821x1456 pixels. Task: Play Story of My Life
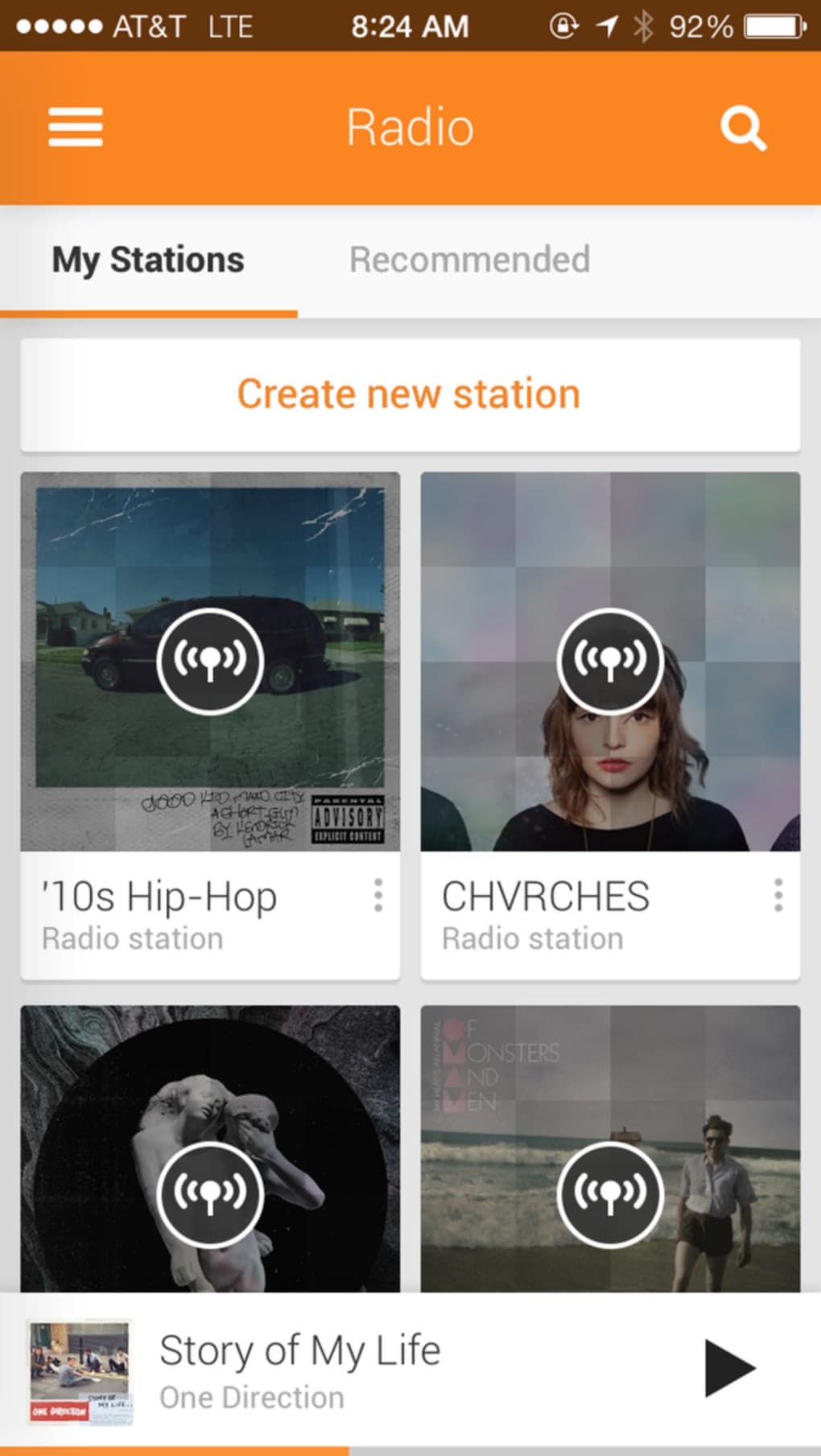click(x=728, y=1368)
